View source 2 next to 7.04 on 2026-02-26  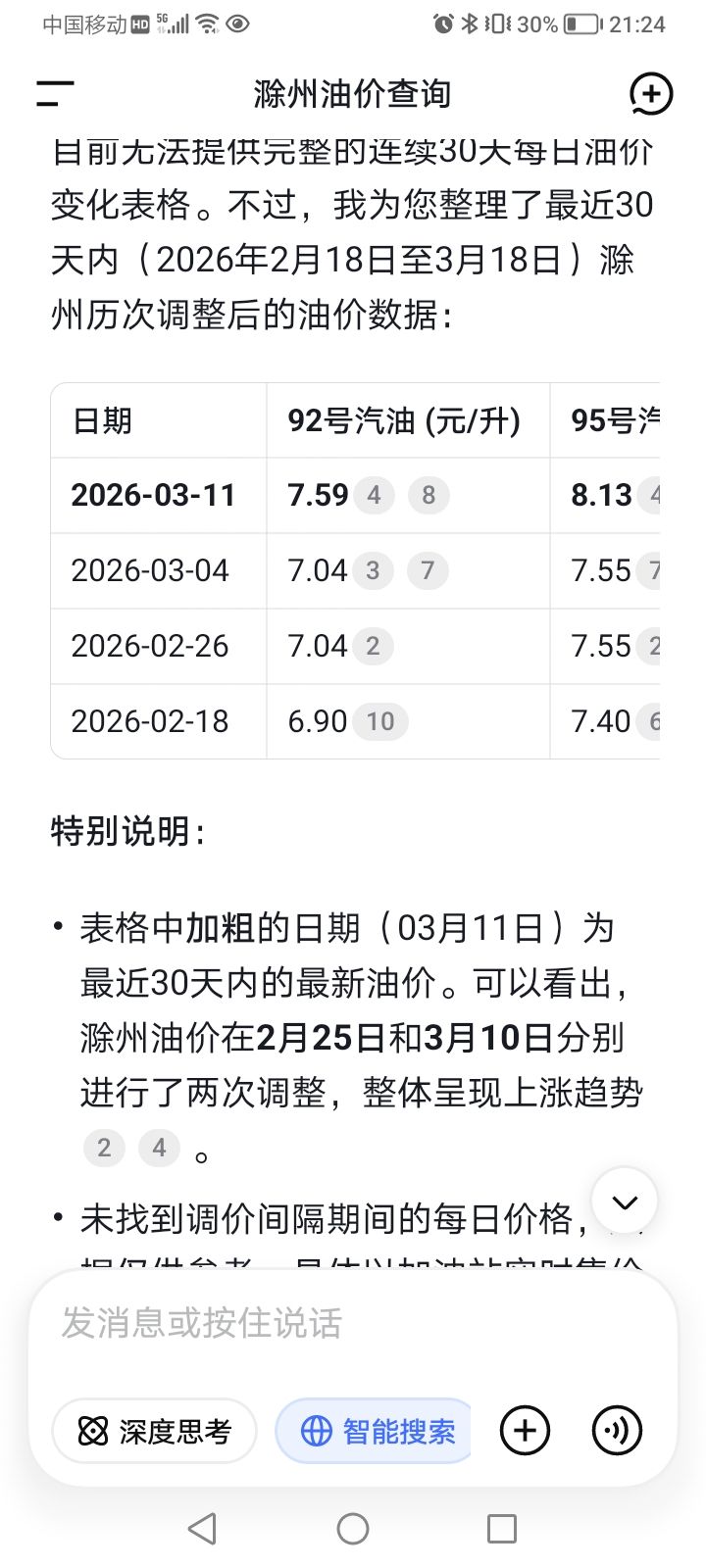pyautogui.click(x=373, y=646)
